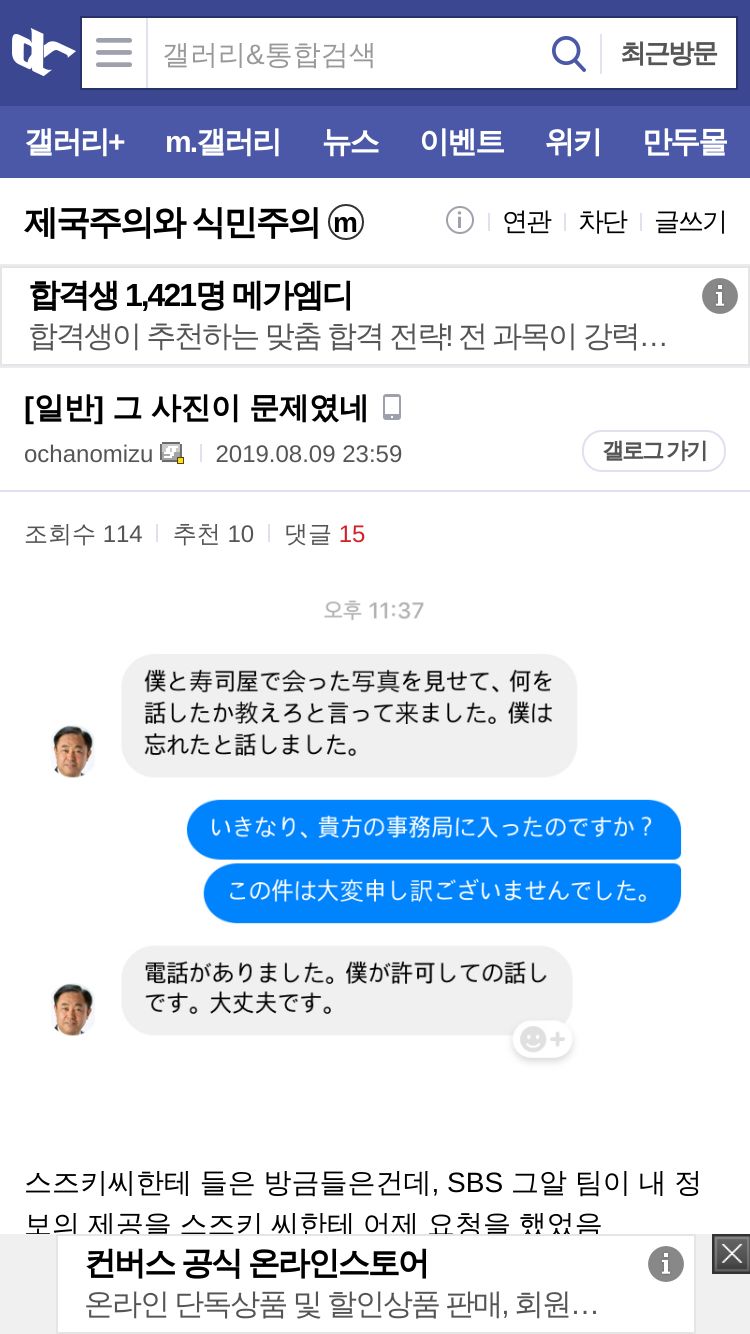Open the hamburger menu button
The height and width of the screenshot is (1334, 750).
click(x=114, y=52)
